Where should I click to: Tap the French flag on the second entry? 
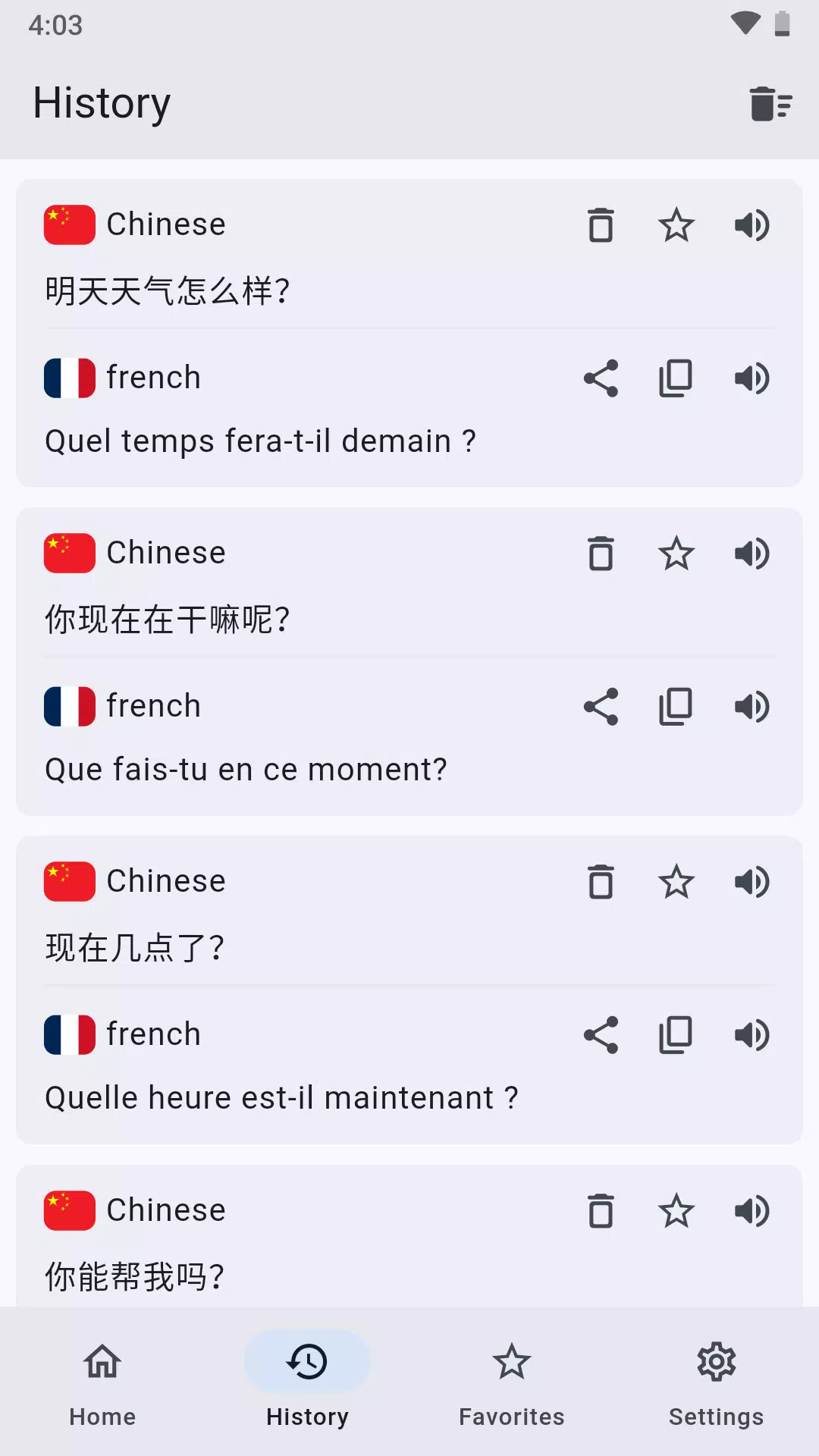pos(69,705)
